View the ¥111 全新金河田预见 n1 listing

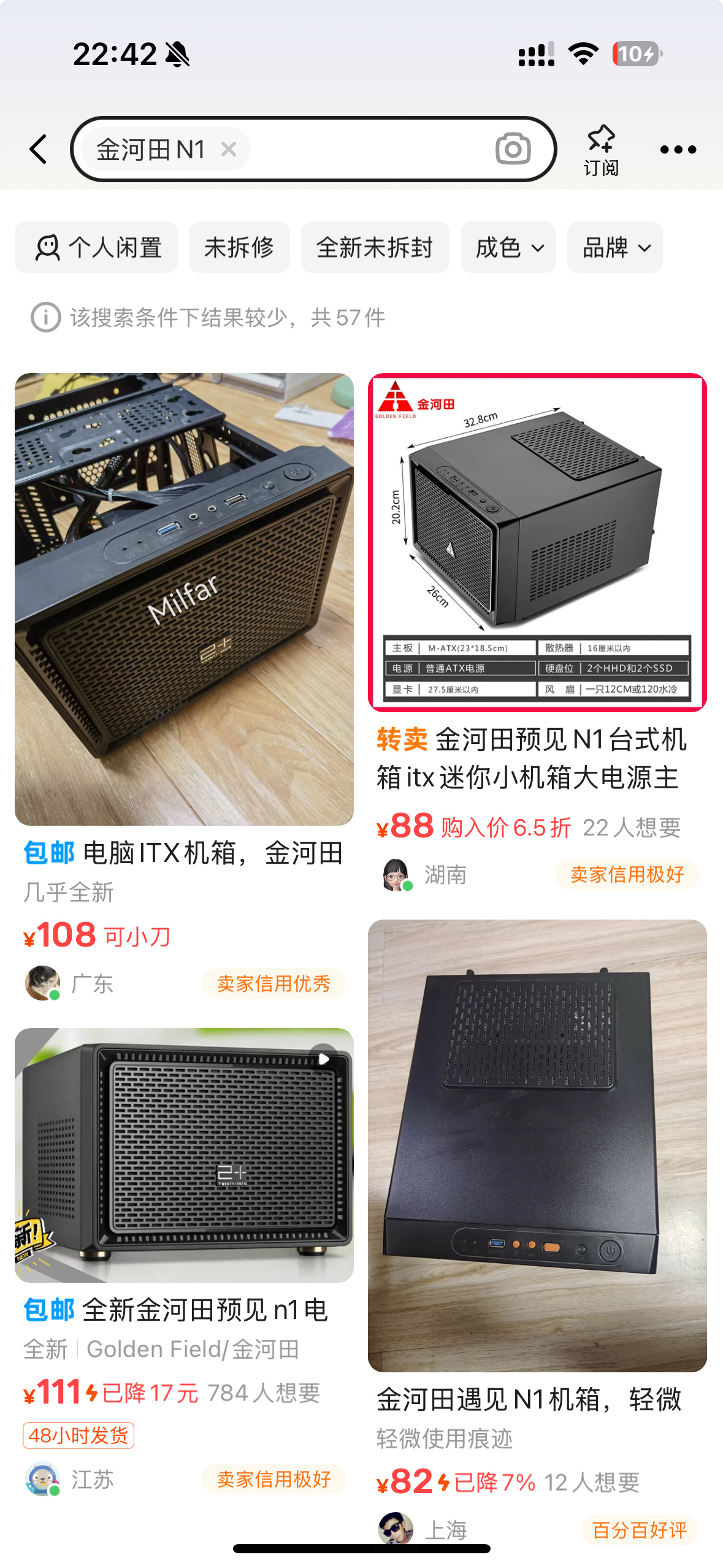click(x=184, y=1155)
